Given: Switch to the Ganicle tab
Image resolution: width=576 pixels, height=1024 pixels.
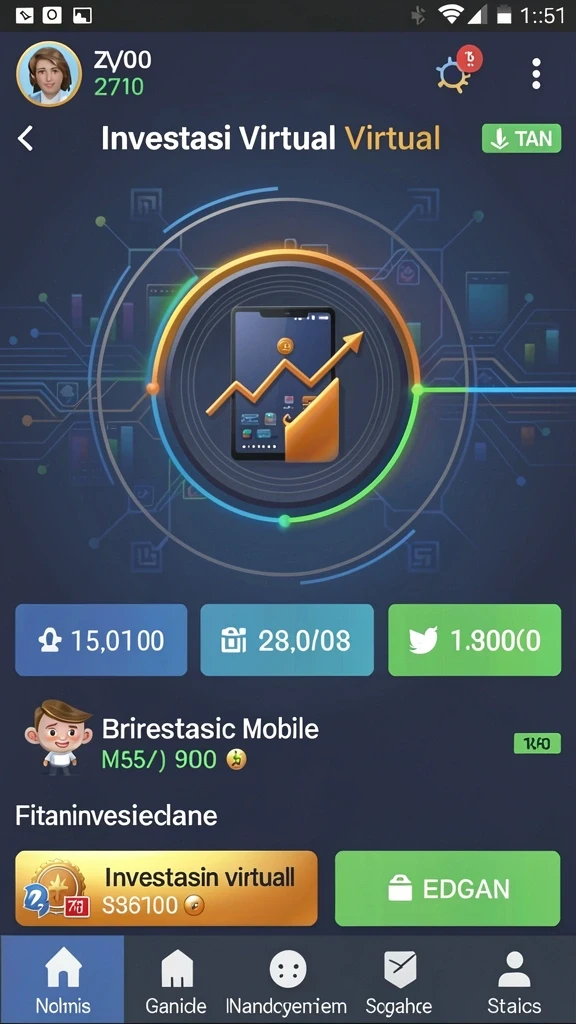Looking at the screenshot, I should pyautogui.click(x=176, y=980).
